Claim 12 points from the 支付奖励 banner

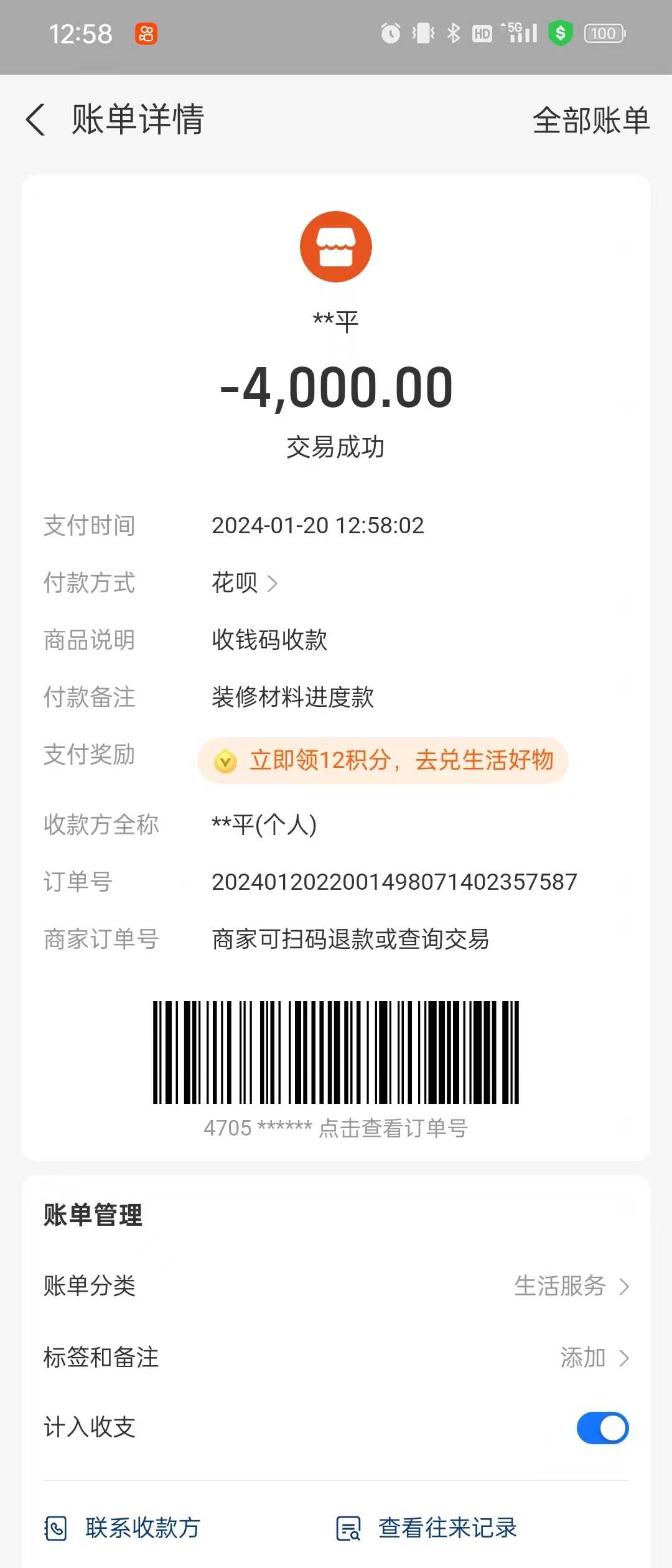tap(383, 760)
